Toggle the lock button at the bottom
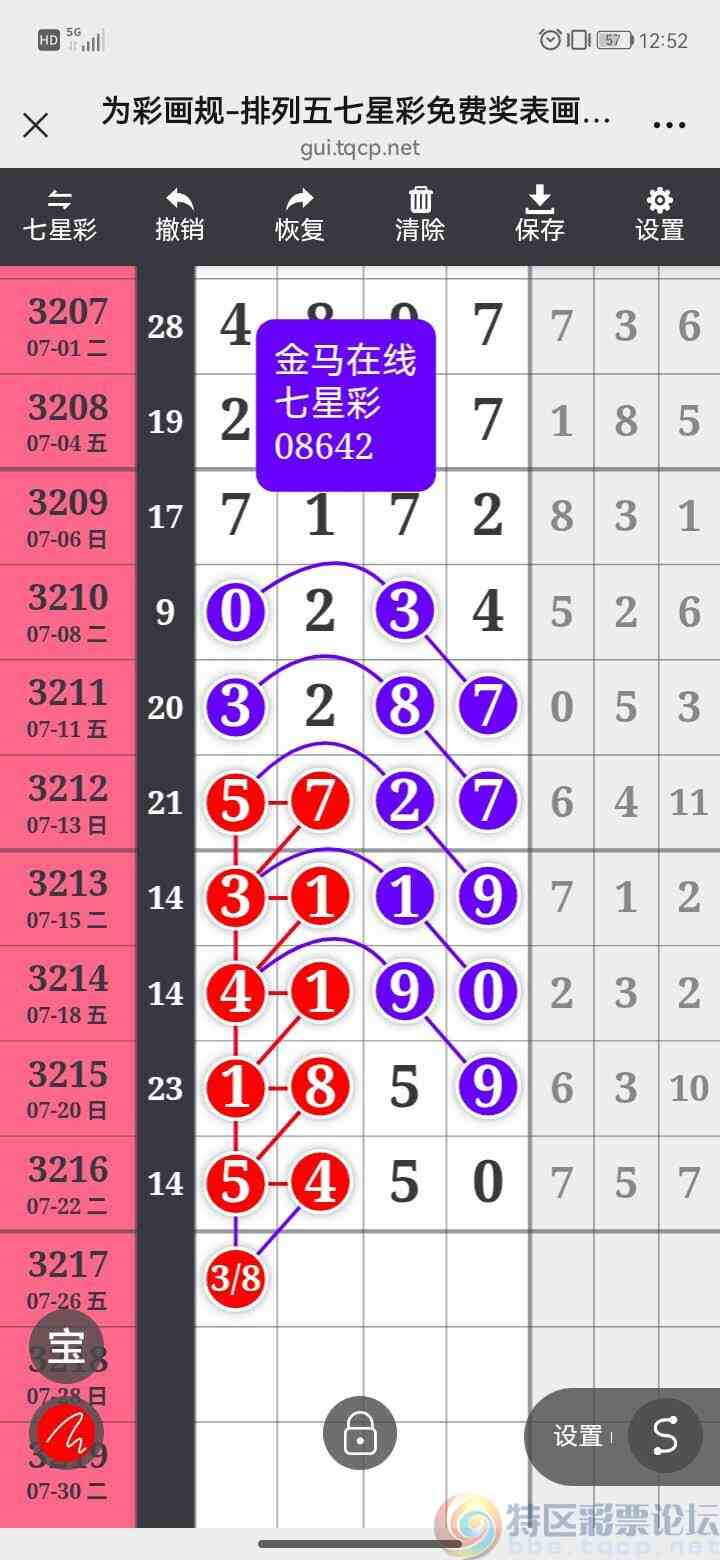 click(x=359, y=1434)
